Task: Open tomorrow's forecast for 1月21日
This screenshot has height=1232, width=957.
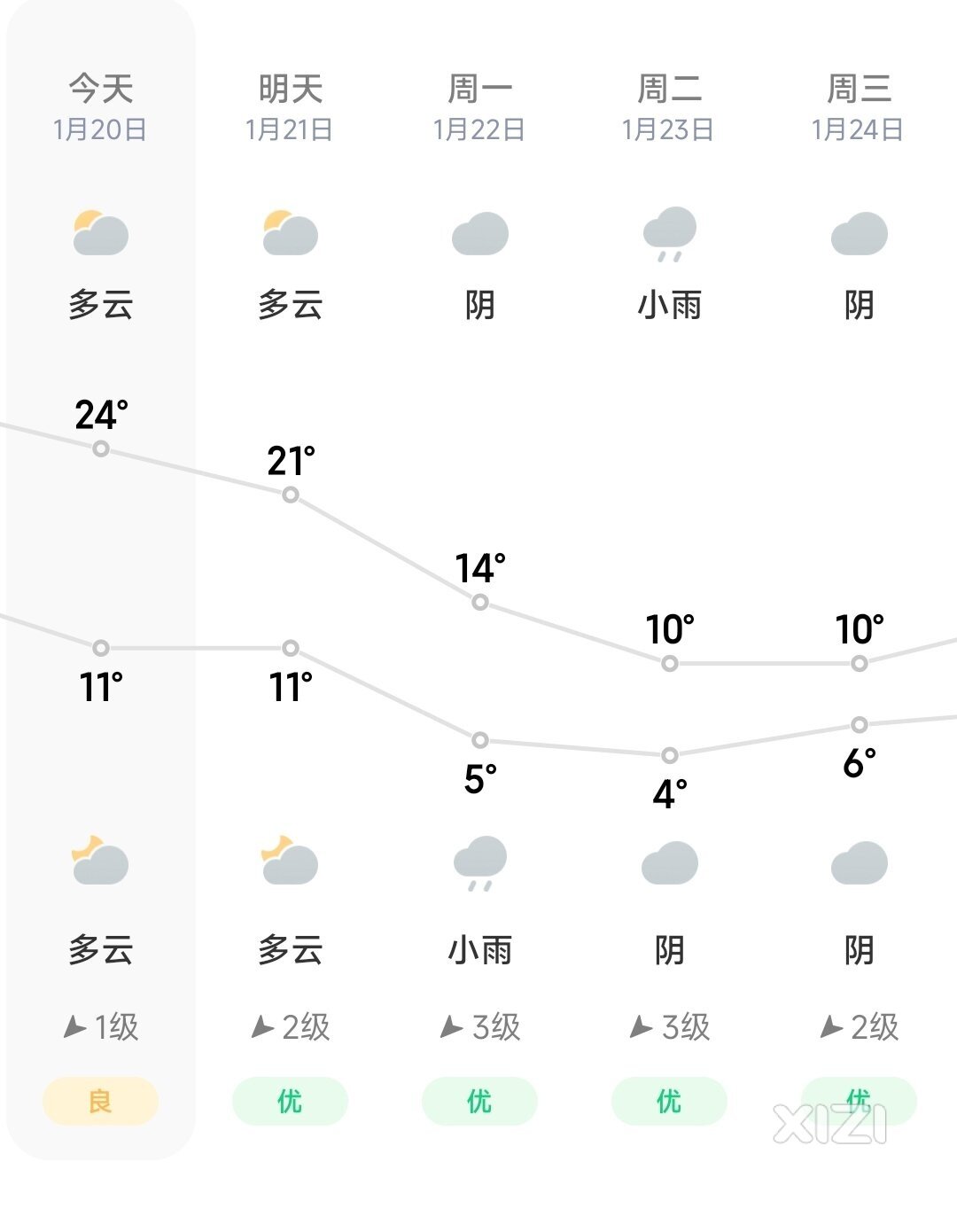Action: 290,106
